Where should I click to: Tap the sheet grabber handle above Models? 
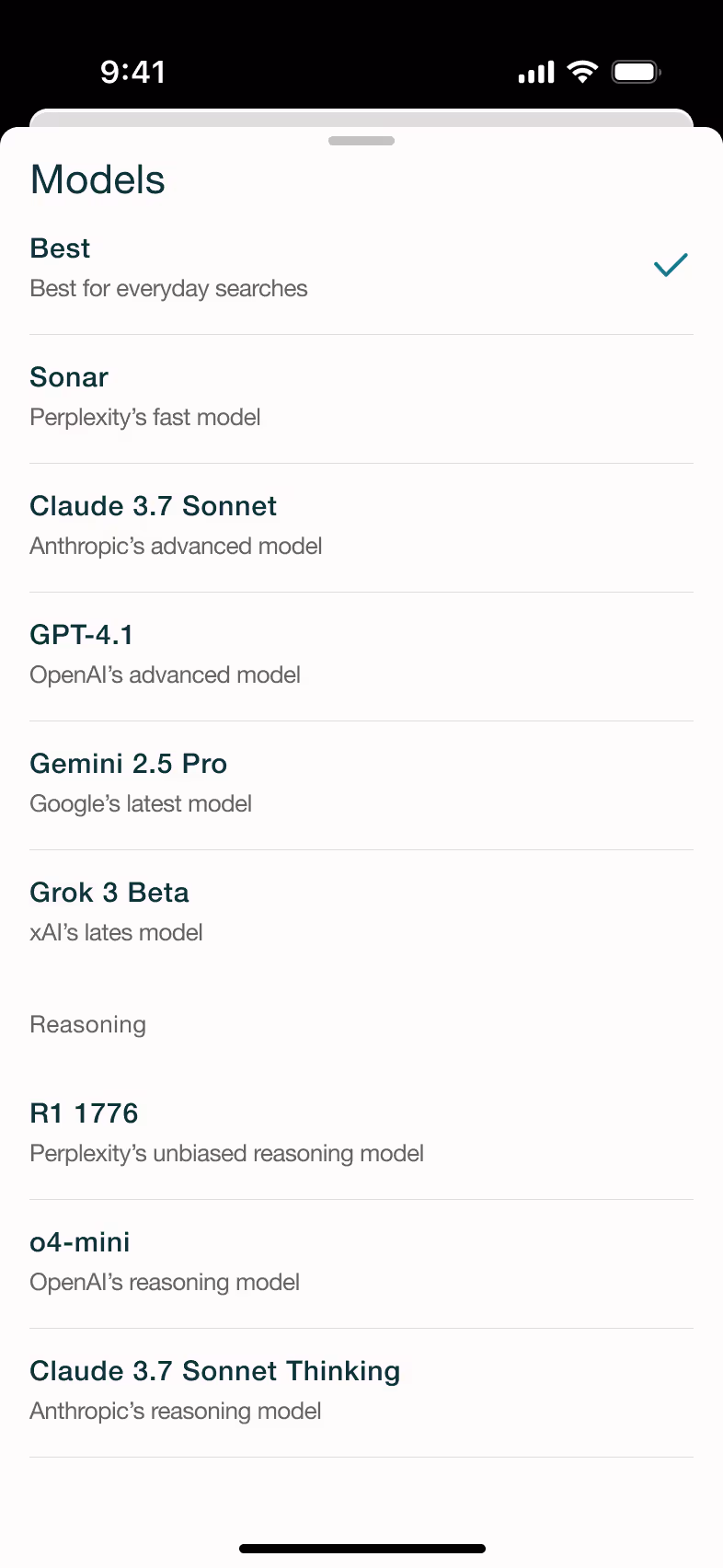click(361, 141)
